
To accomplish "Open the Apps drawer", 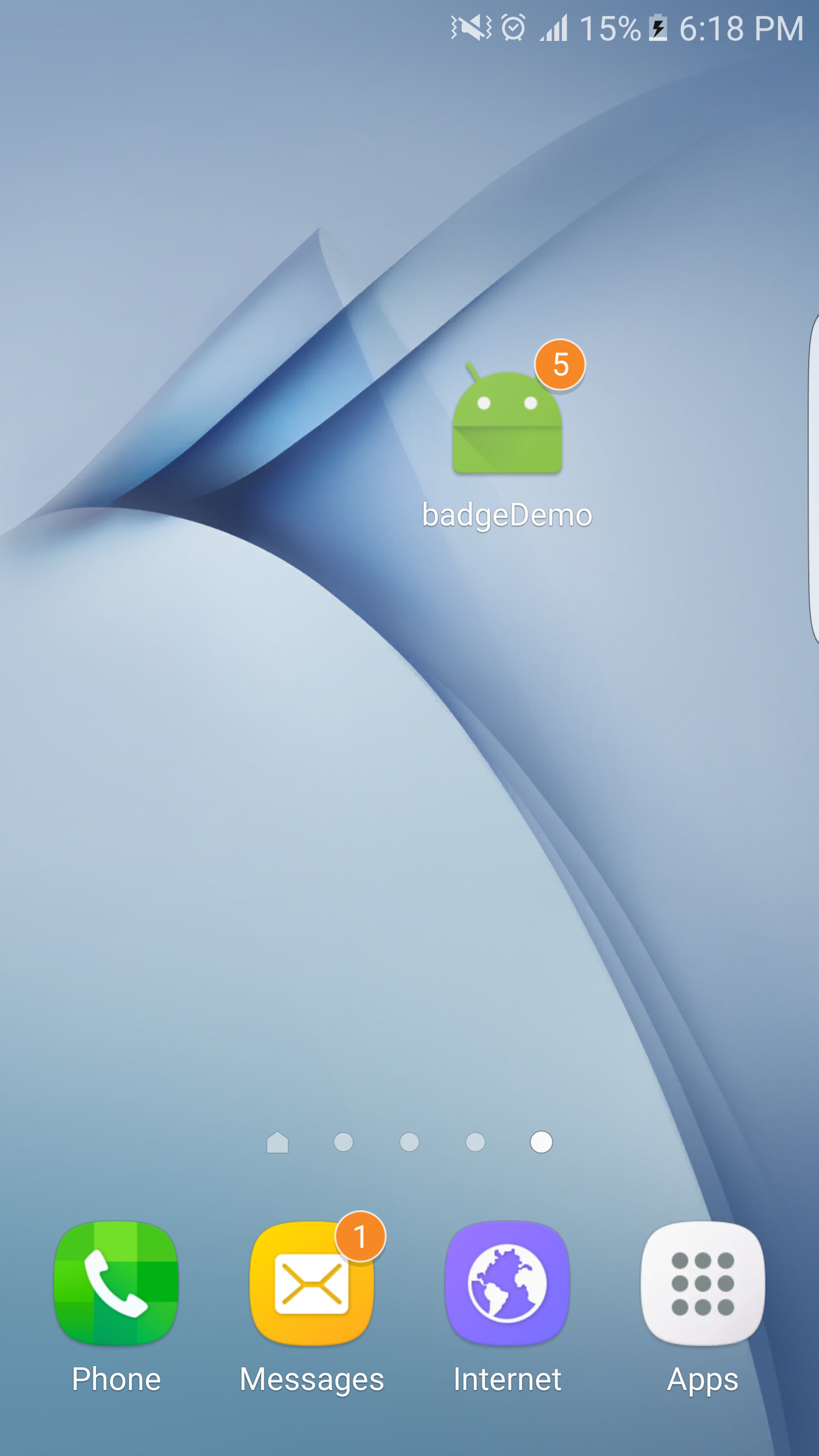I will click(702, 1284).
